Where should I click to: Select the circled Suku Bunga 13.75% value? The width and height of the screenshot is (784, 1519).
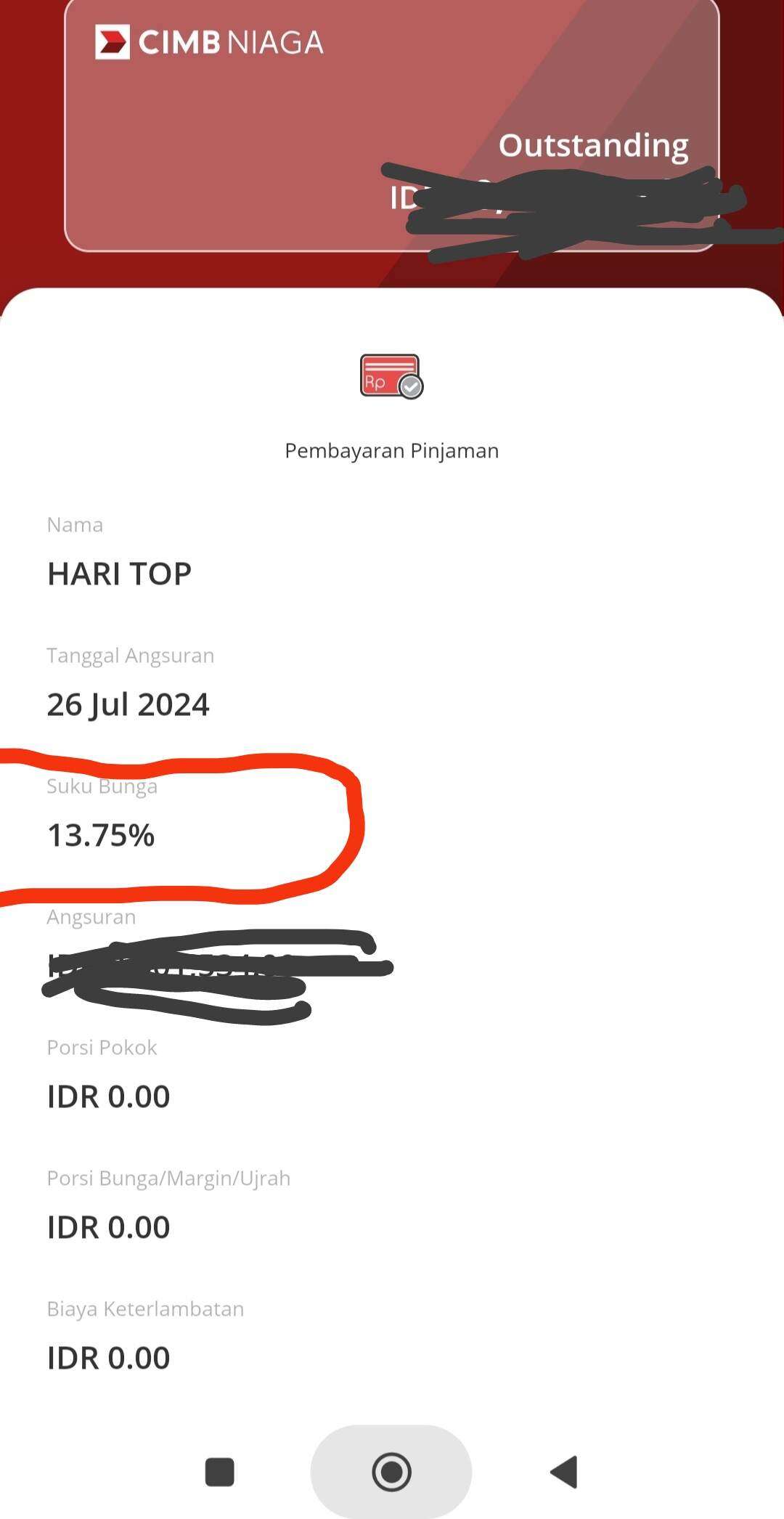(102, 836)
